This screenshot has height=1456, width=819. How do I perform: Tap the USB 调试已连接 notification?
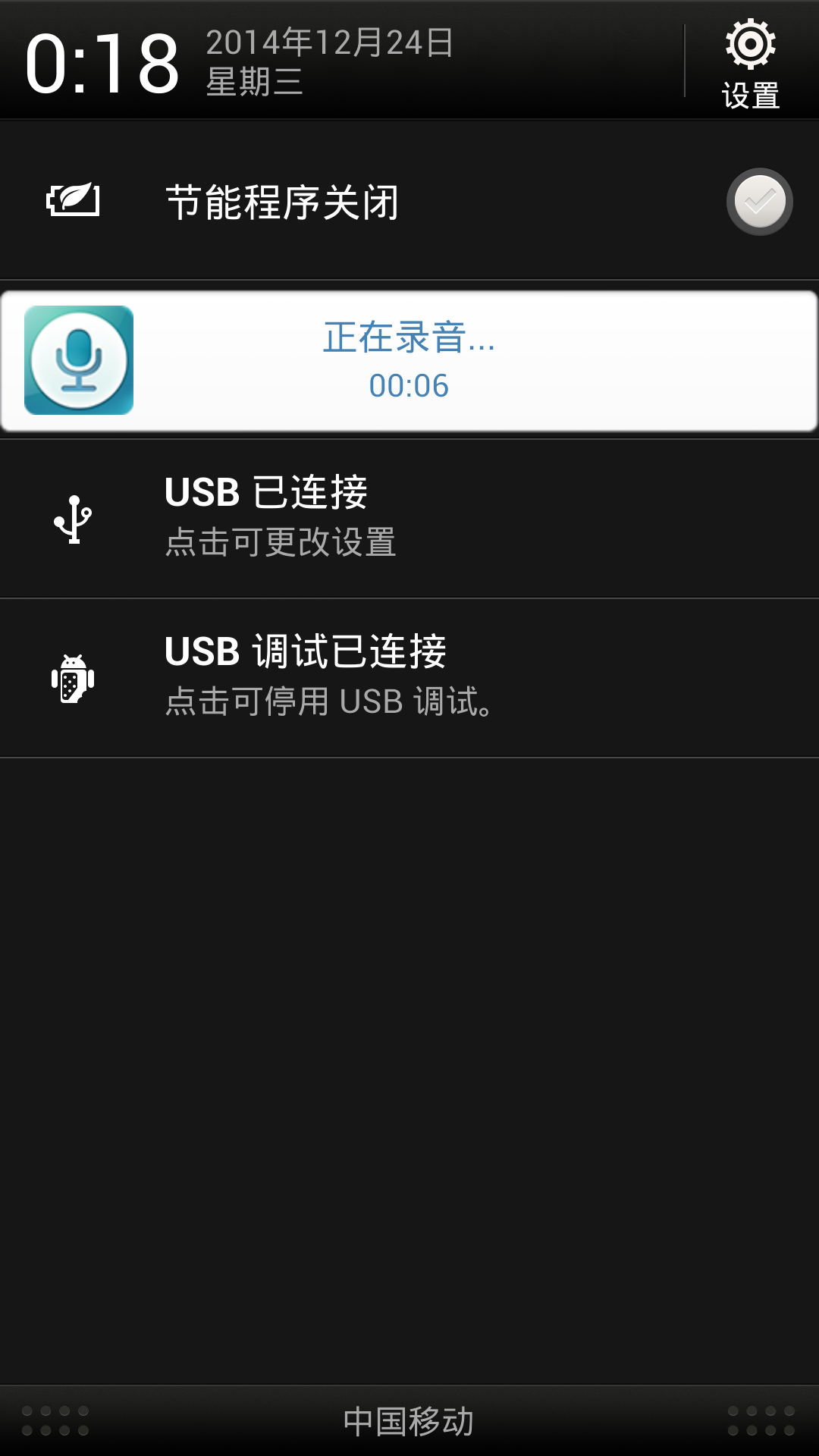point(409,677)
